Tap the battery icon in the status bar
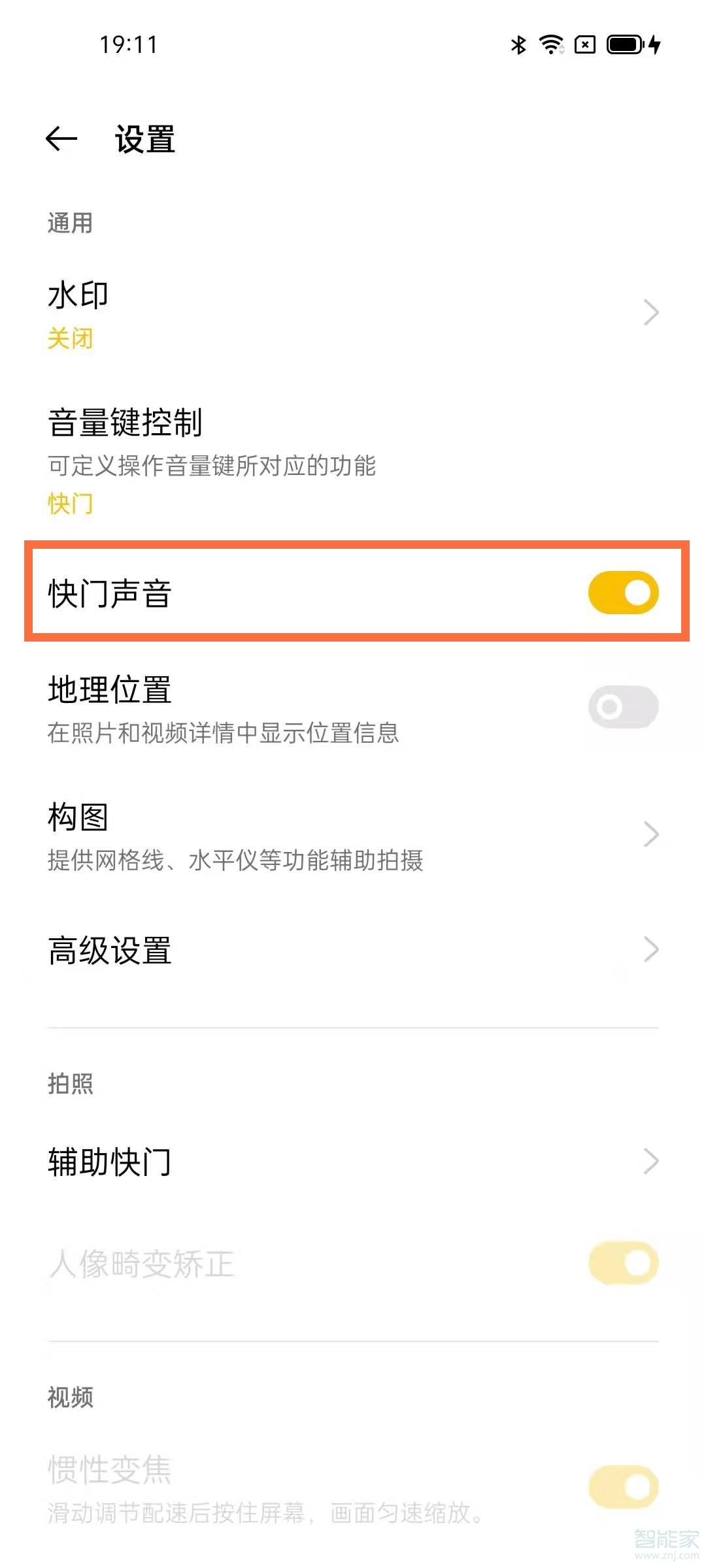The image size is (706, 1568). (x=626, y=46)
